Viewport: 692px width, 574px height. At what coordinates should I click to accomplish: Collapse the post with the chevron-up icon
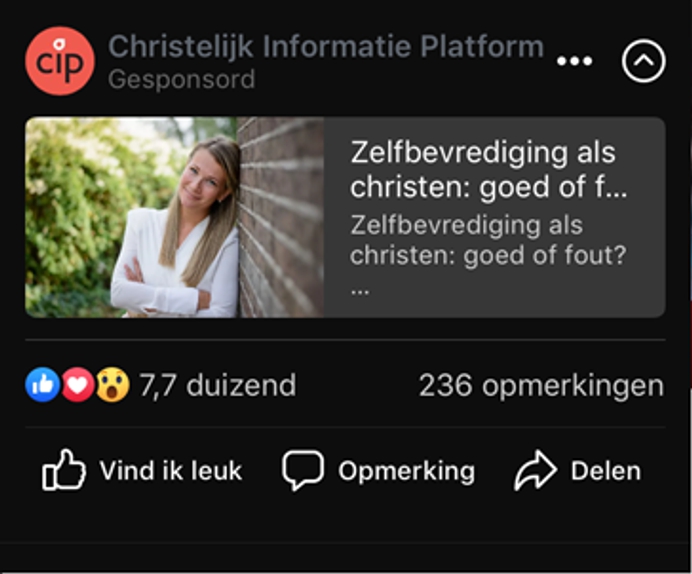tap(643, 62)
